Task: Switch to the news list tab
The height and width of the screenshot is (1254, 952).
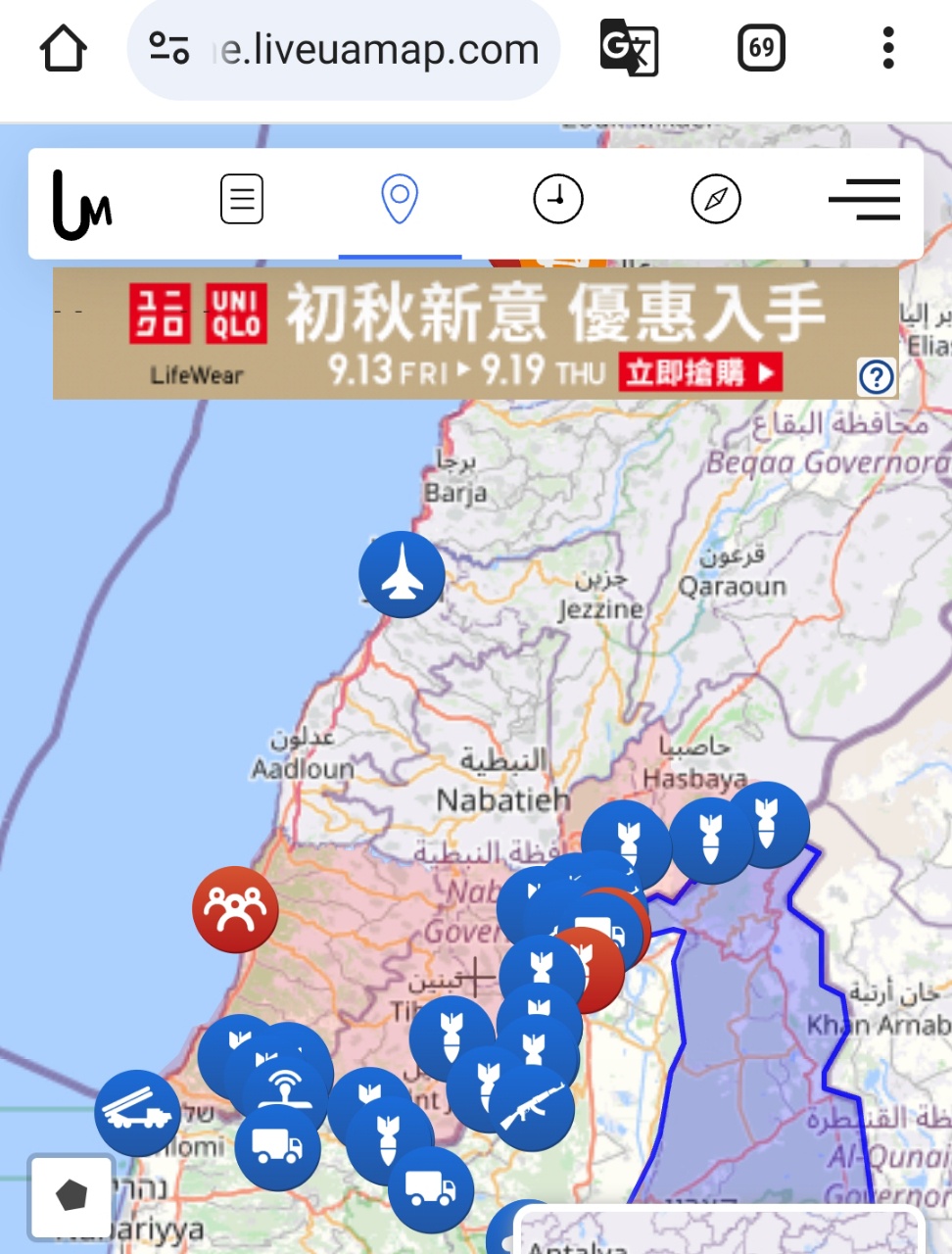Action: 242,199
